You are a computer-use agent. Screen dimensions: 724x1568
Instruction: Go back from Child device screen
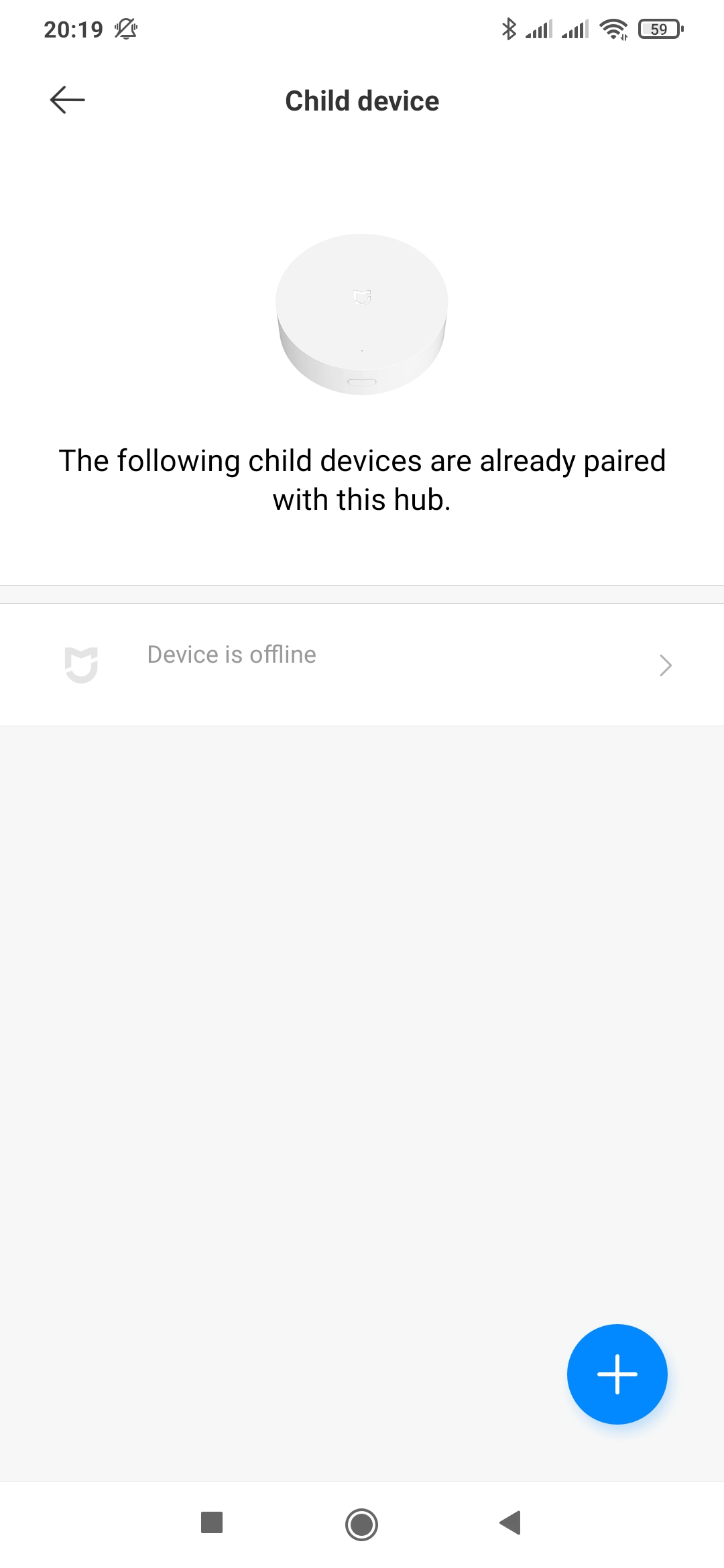point(68,101)
